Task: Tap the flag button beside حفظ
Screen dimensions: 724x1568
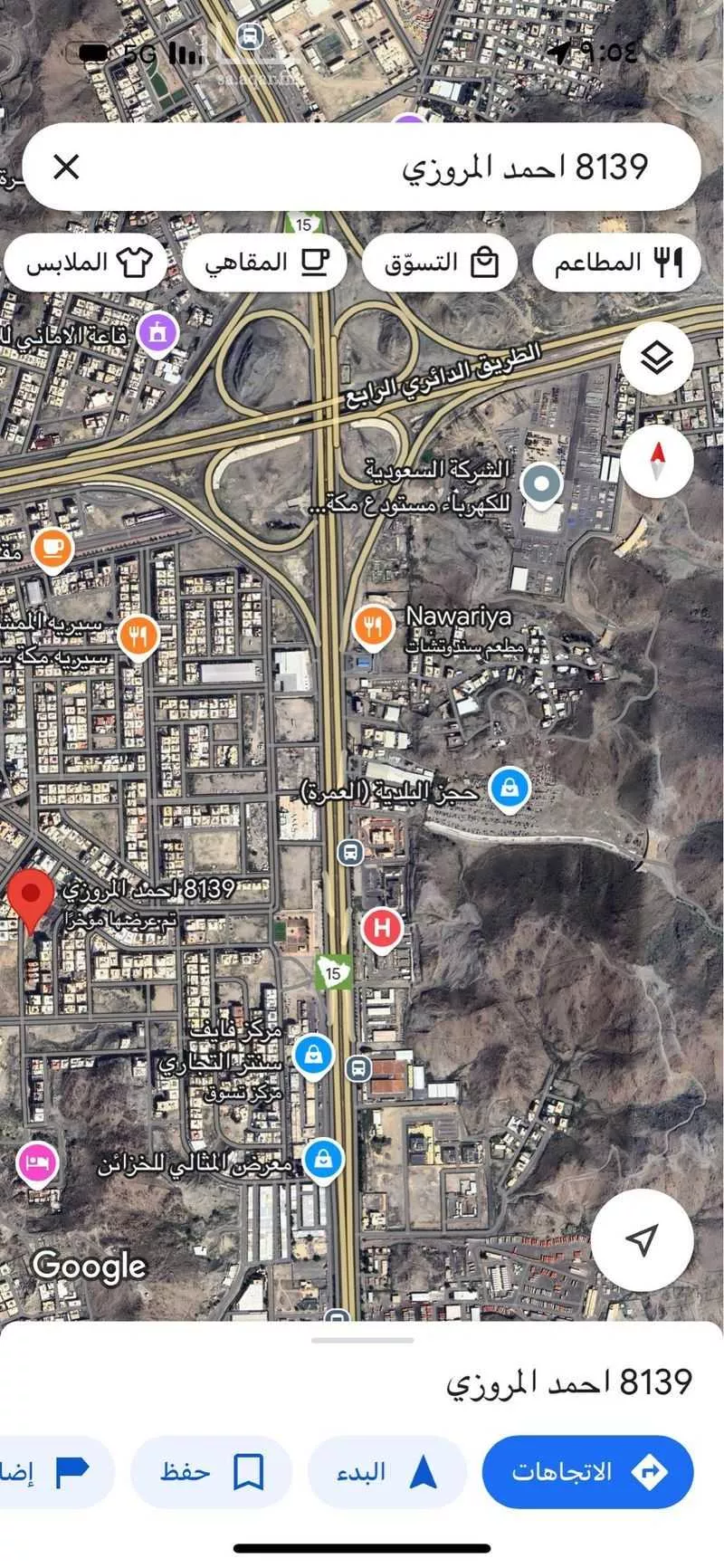Action: point(63,1471)
